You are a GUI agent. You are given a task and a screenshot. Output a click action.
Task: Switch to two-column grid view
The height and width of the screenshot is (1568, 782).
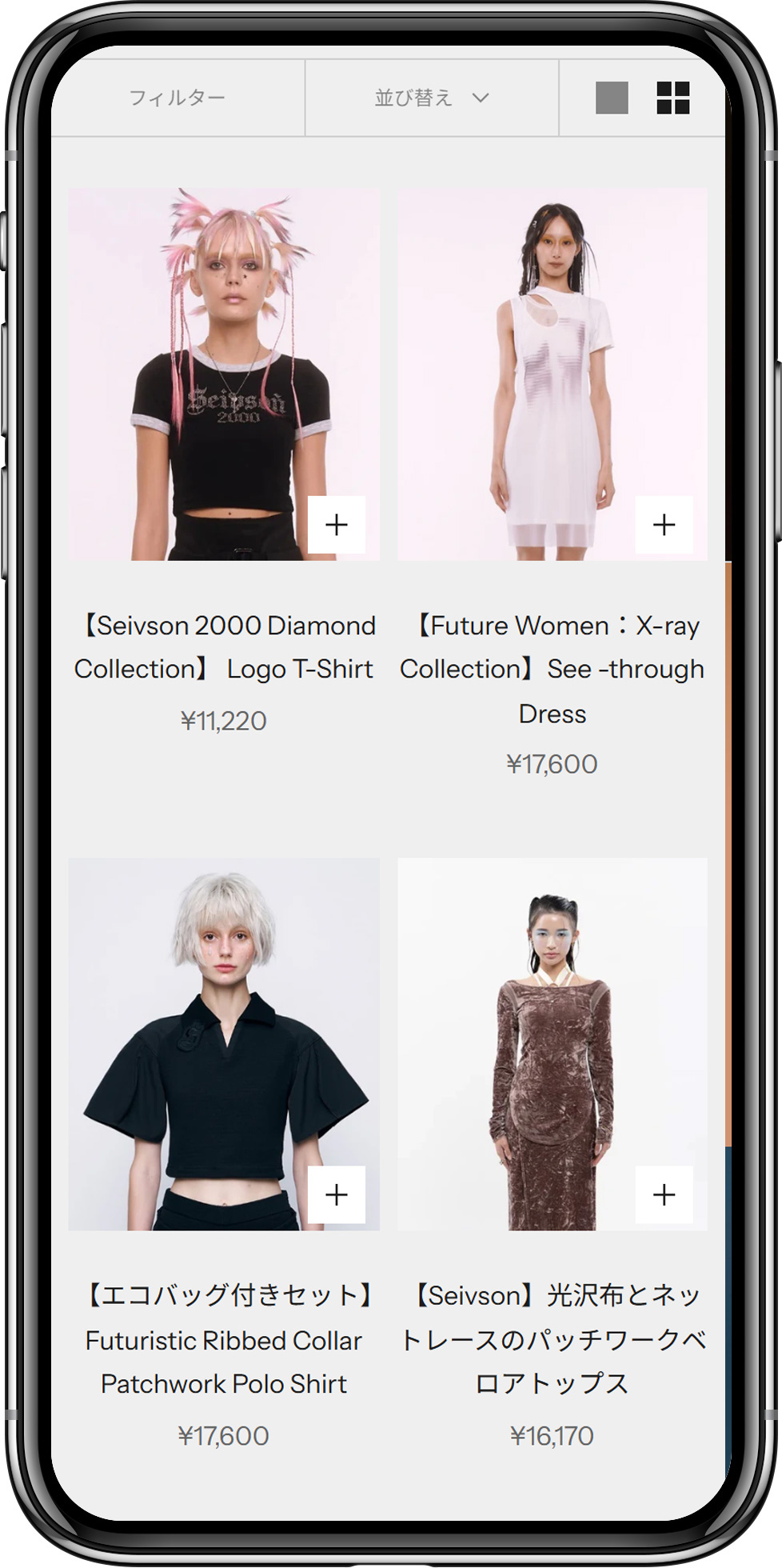(672, 98)
